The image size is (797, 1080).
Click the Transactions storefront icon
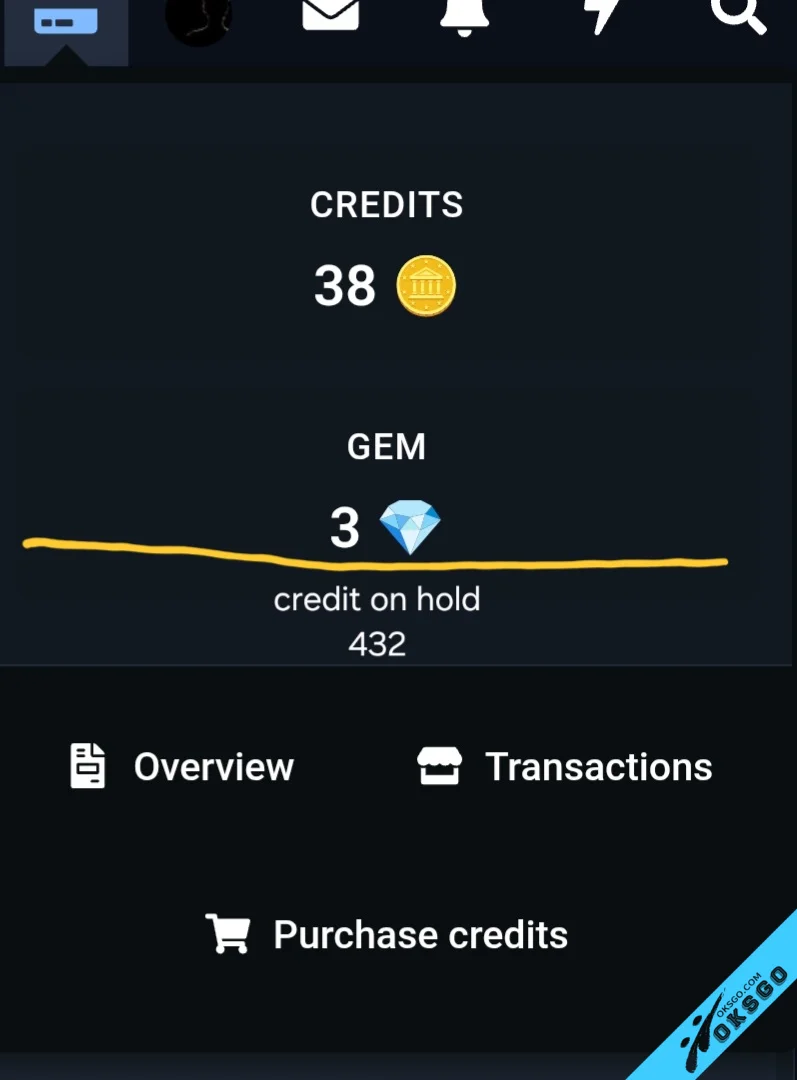(x=437, y=766)
